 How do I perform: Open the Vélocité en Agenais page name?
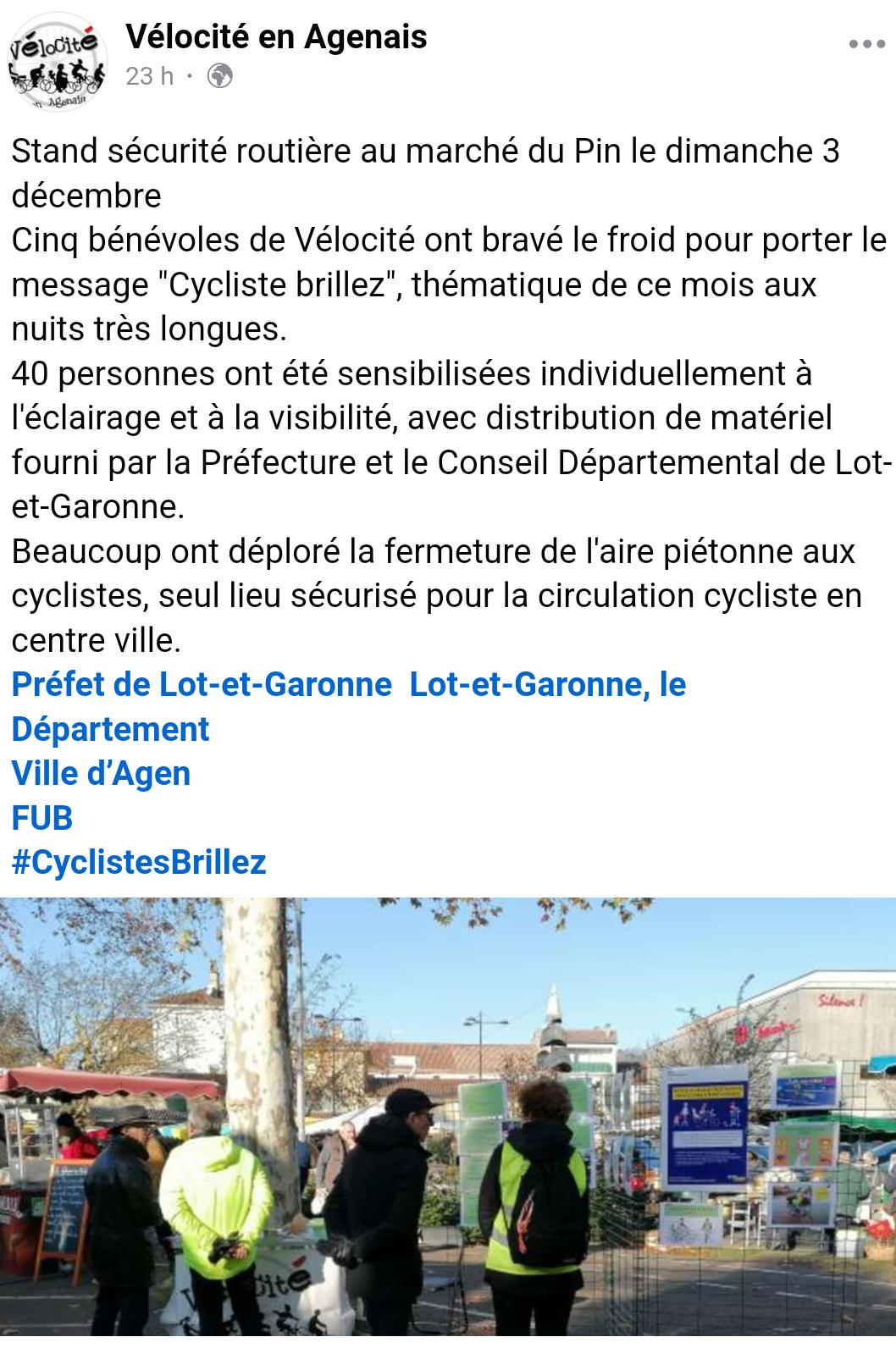pos(276,37)
